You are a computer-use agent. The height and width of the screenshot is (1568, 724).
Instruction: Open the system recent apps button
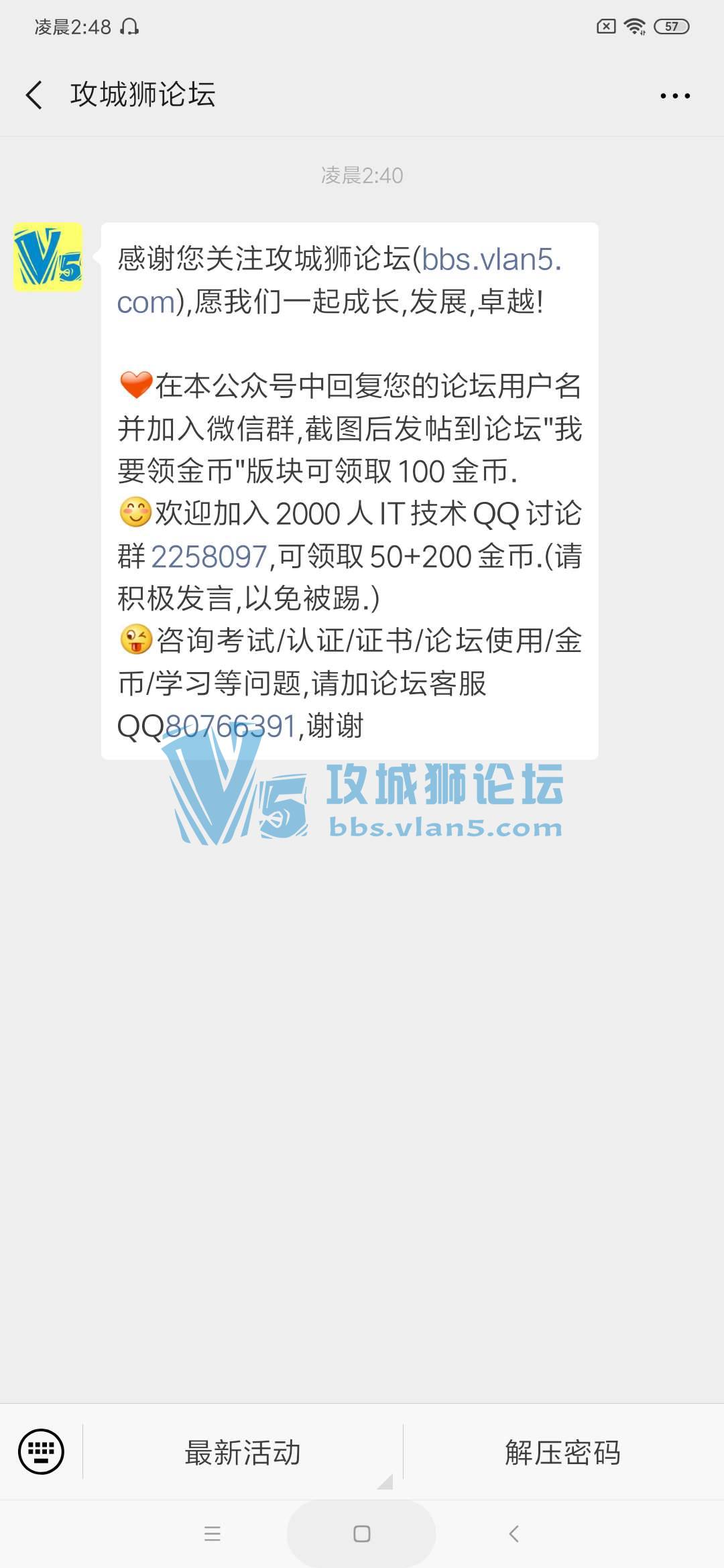[x=213, y=1534]
